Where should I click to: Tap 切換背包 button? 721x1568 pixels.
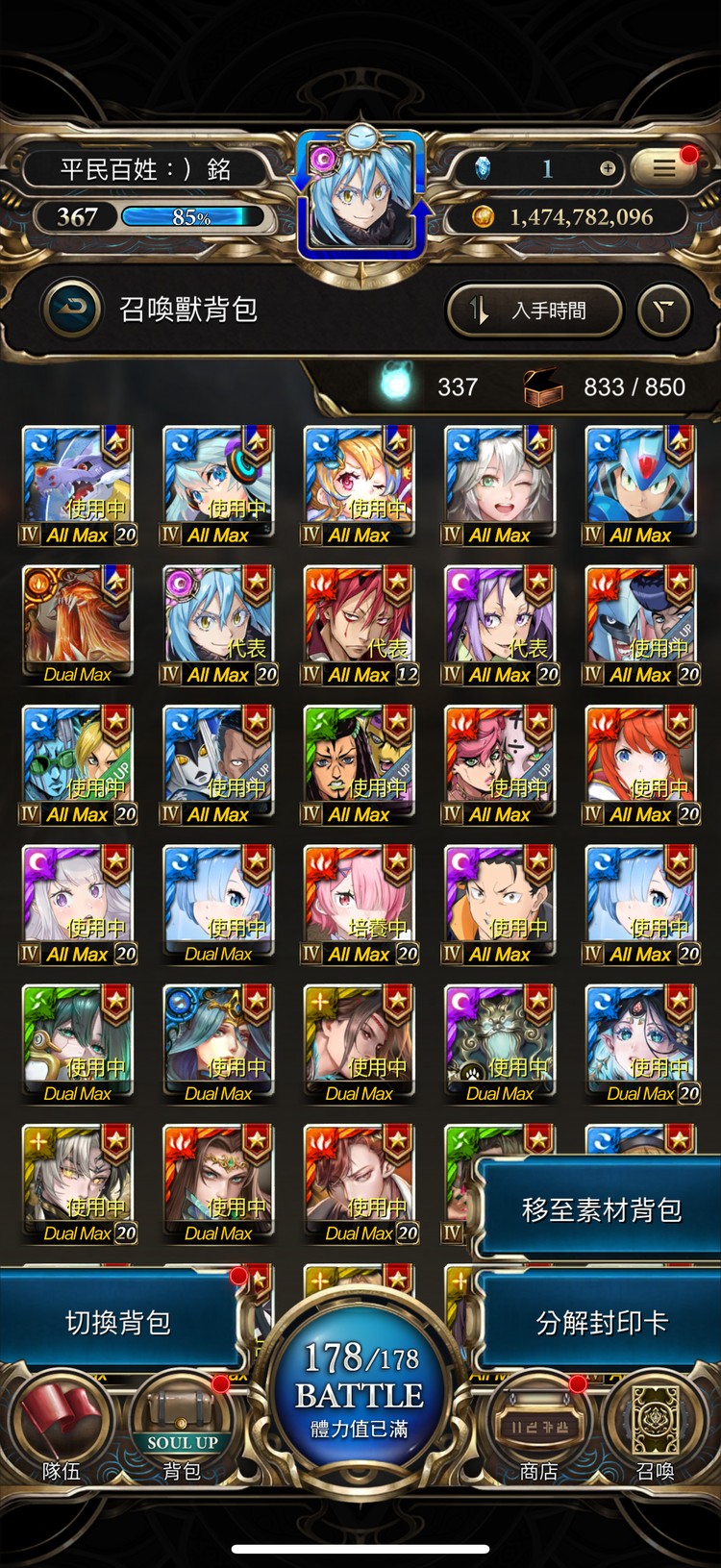tap(118, 1323)
